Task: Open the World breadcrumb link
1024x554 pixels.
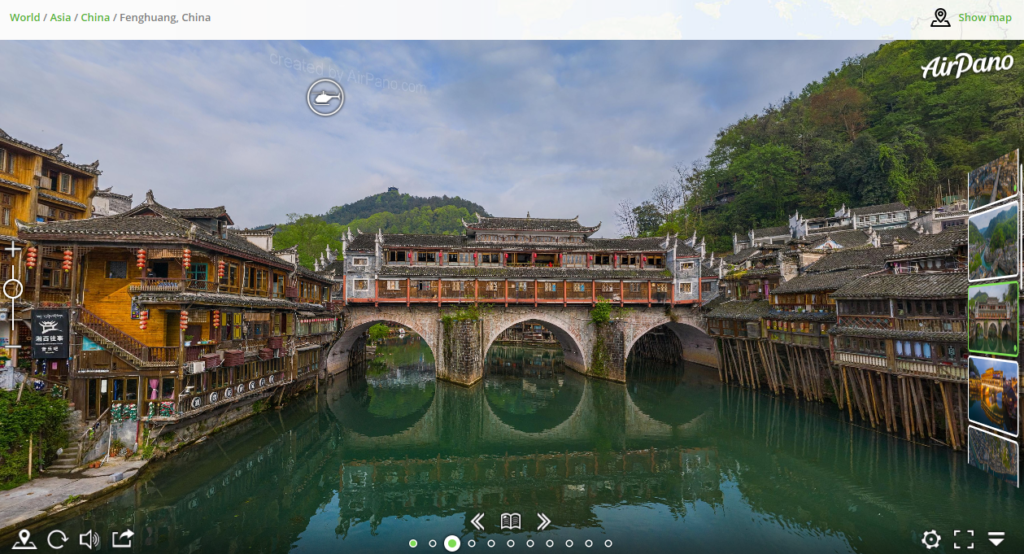Action: 25,18
